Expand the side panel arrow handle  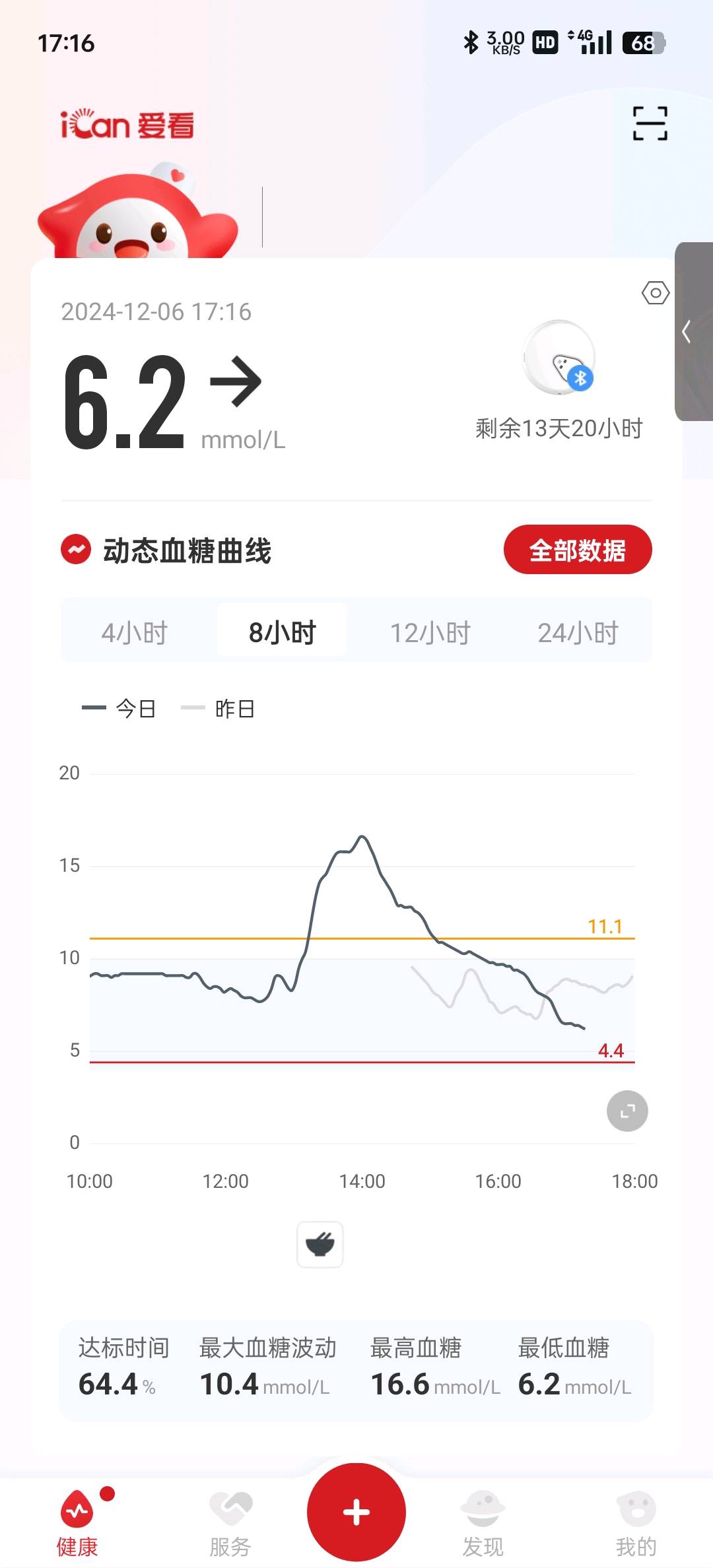click(689, 331)
